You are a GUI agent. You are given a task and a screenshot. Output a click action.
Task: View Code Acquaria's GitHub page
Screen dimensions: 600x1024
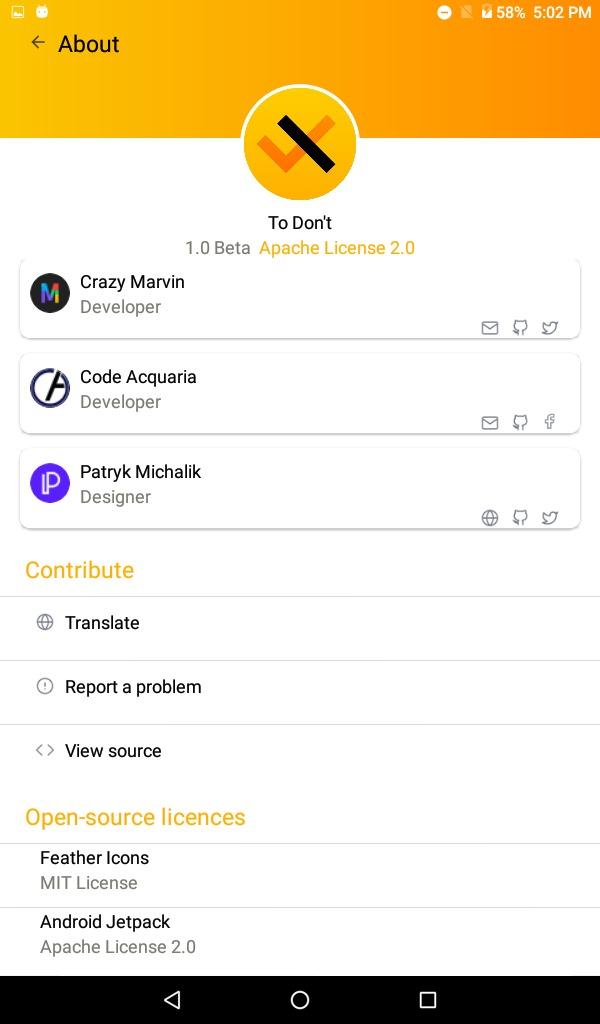point(520,423)
